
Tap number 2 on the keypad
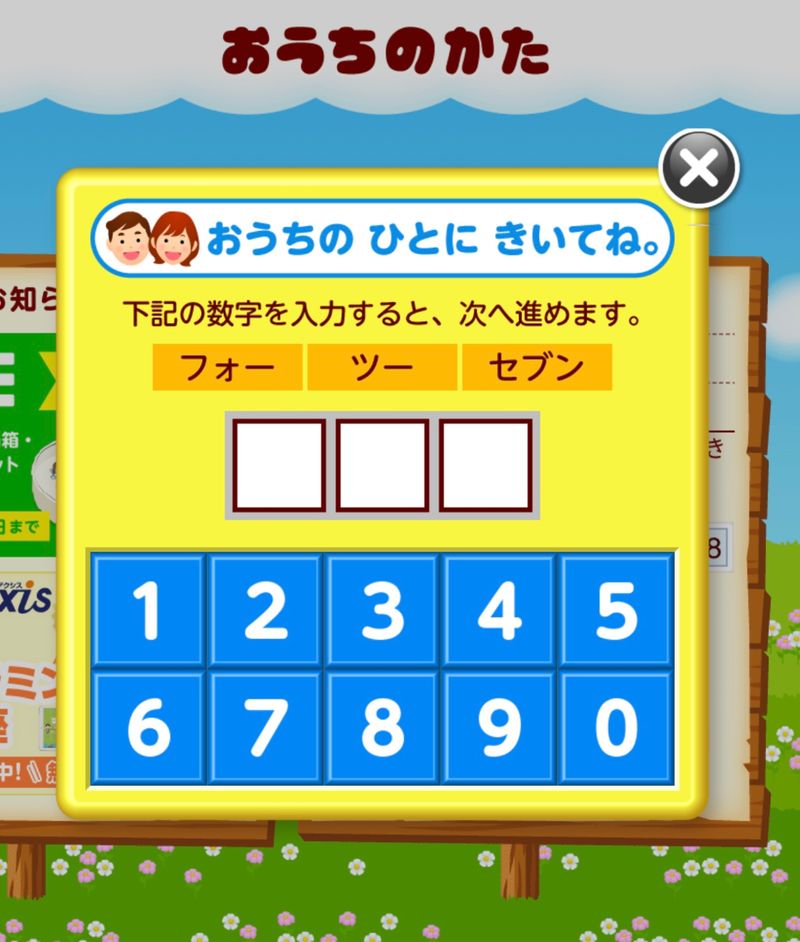pyautogui.click(x=265, y=611)
